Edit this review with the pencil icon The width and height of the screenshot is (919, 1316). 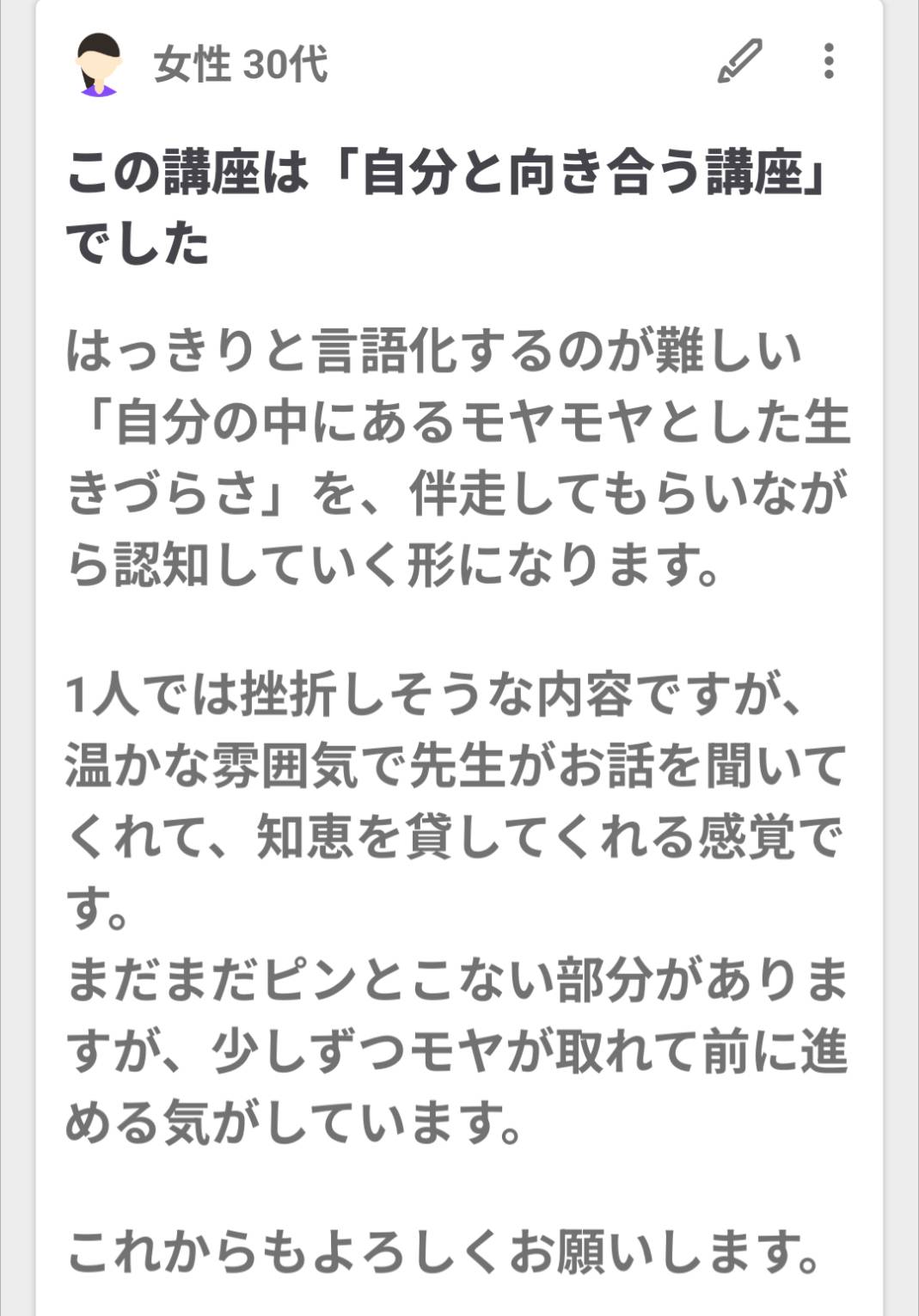[x=739, y=62]
